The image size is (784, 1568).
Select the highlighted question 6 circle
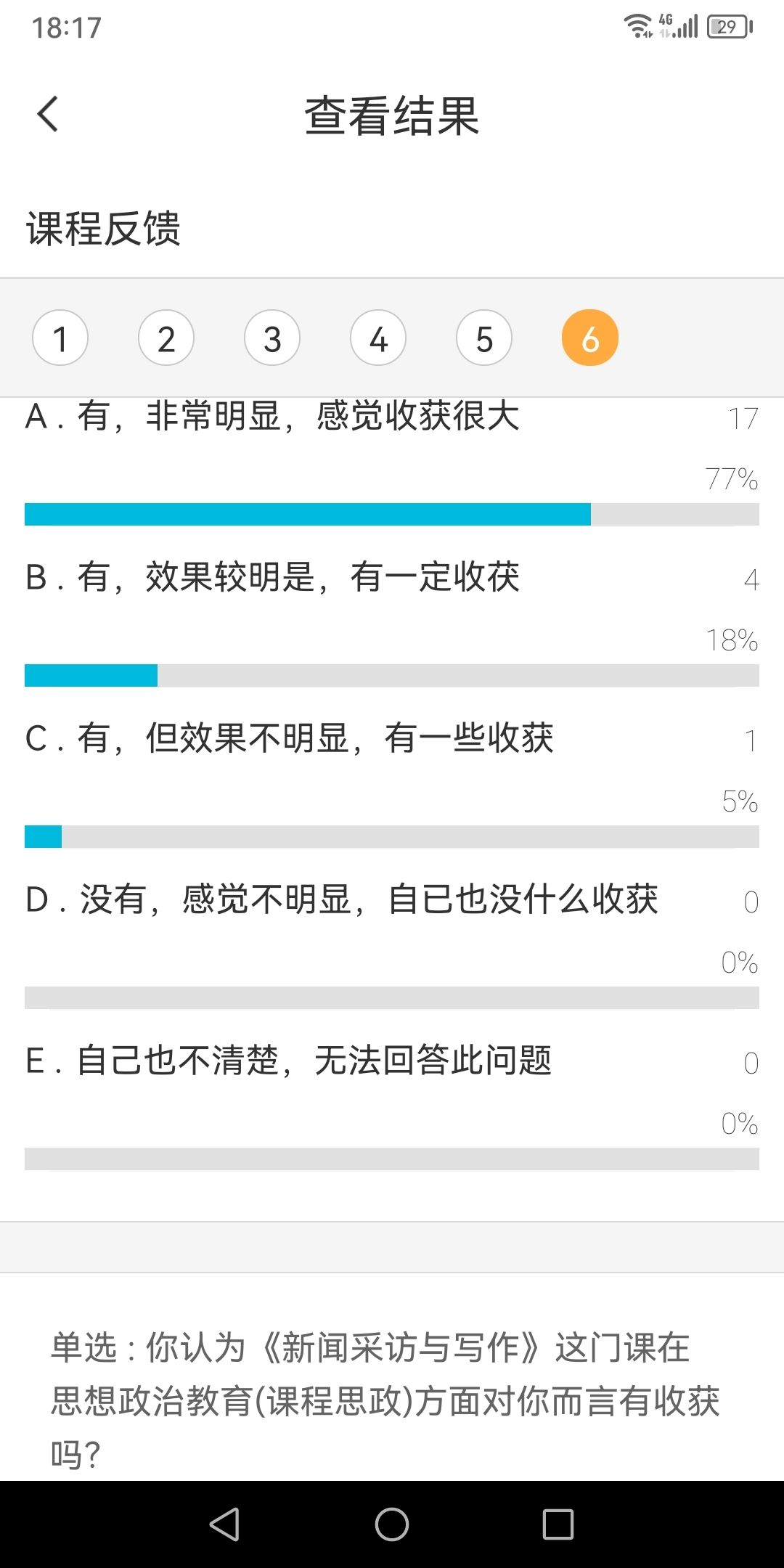coord(590,338)
